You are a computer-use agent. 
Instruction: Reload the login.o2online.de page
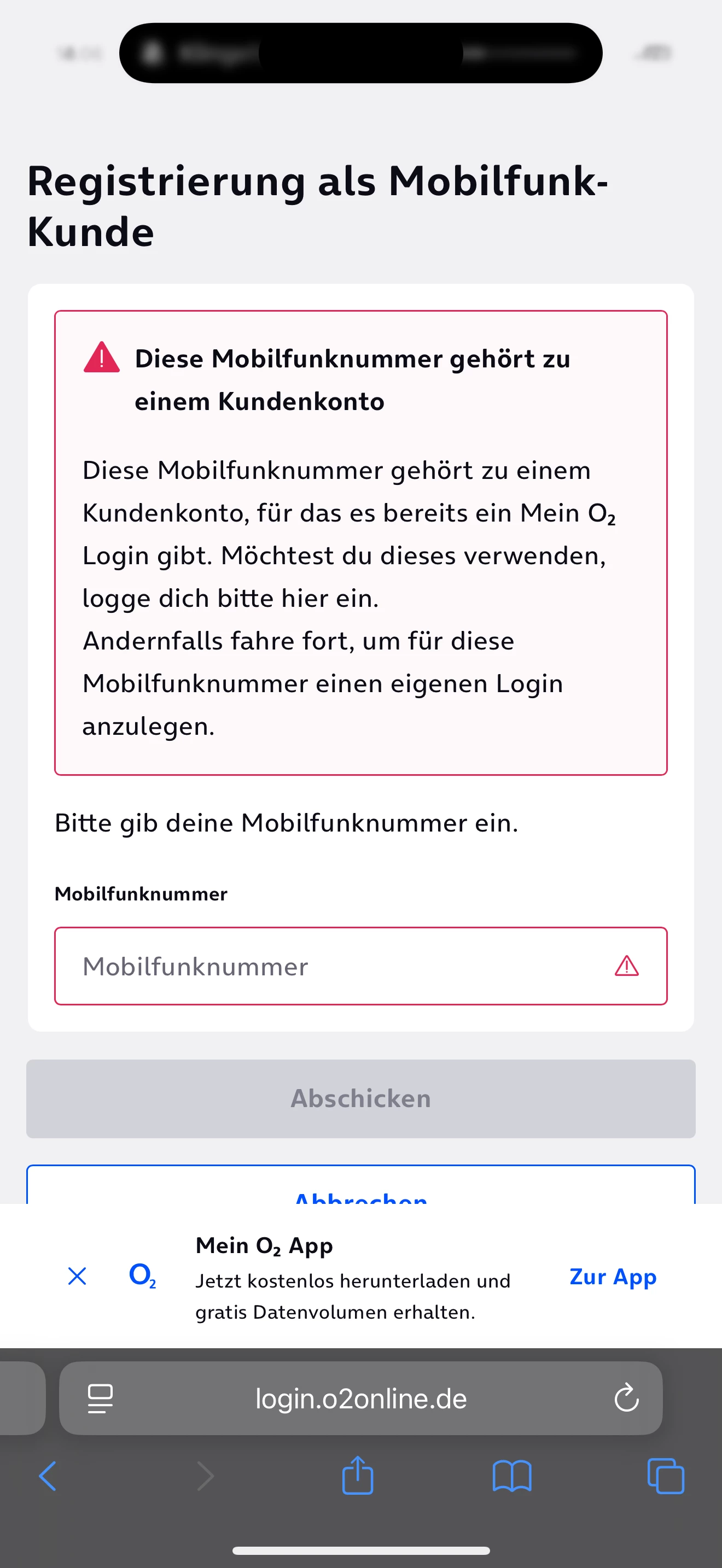coord(626,1398)
